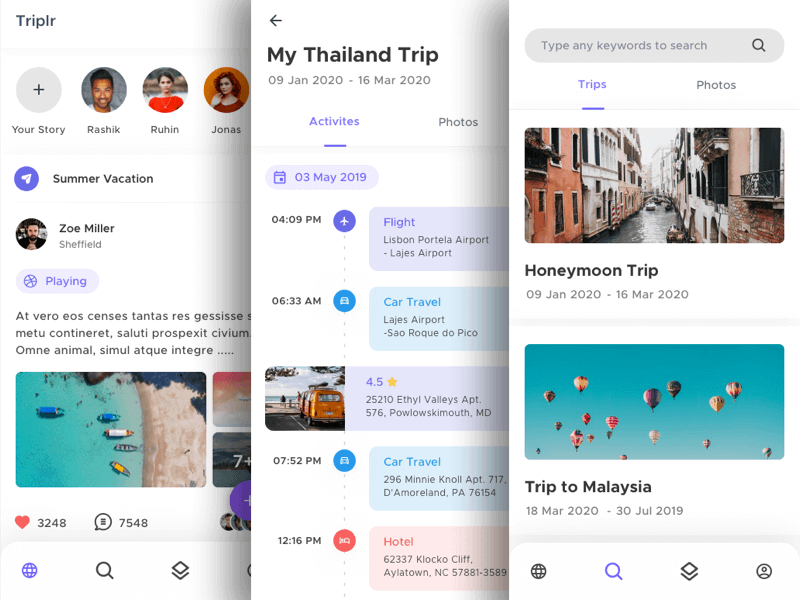This screenshot has height=600, width=800.
Task: Tap the 03 May 2019 date chip
Action: pyautogui.click(x=322, y=177)
